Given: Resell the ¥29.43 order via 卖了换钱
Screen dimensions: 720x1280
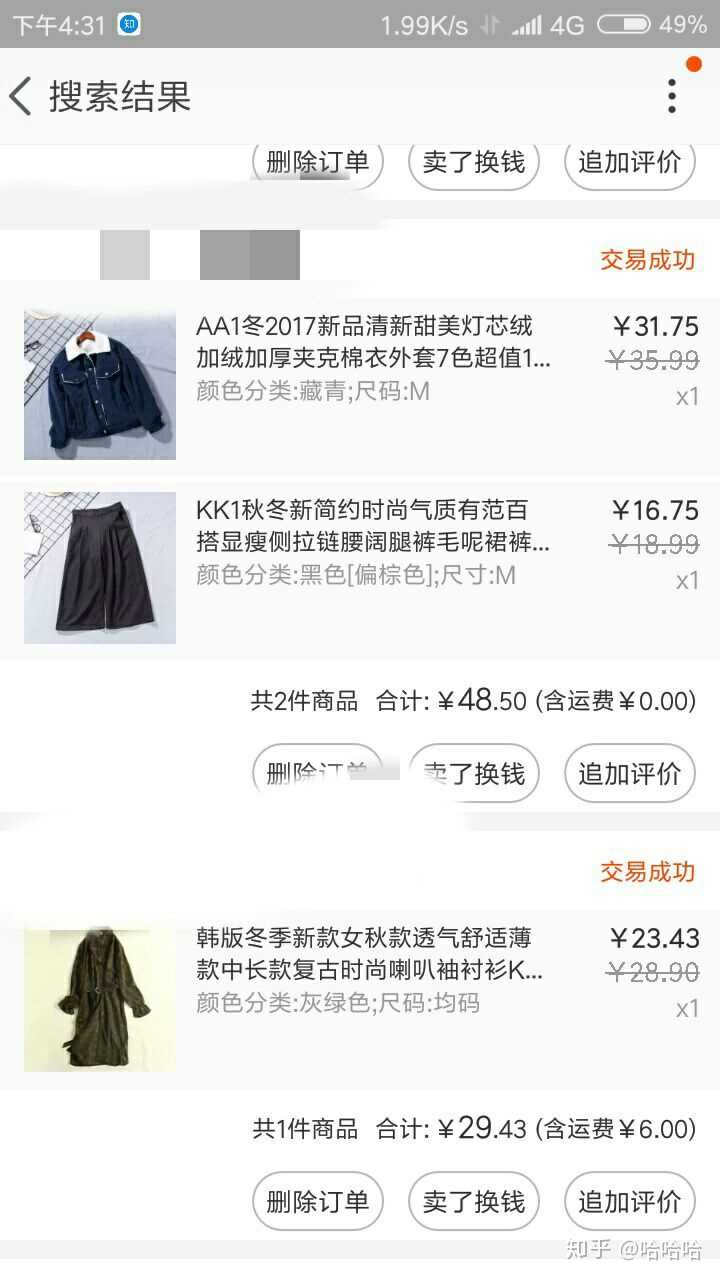Looking at the screenshot, I should pos(474,1201).
